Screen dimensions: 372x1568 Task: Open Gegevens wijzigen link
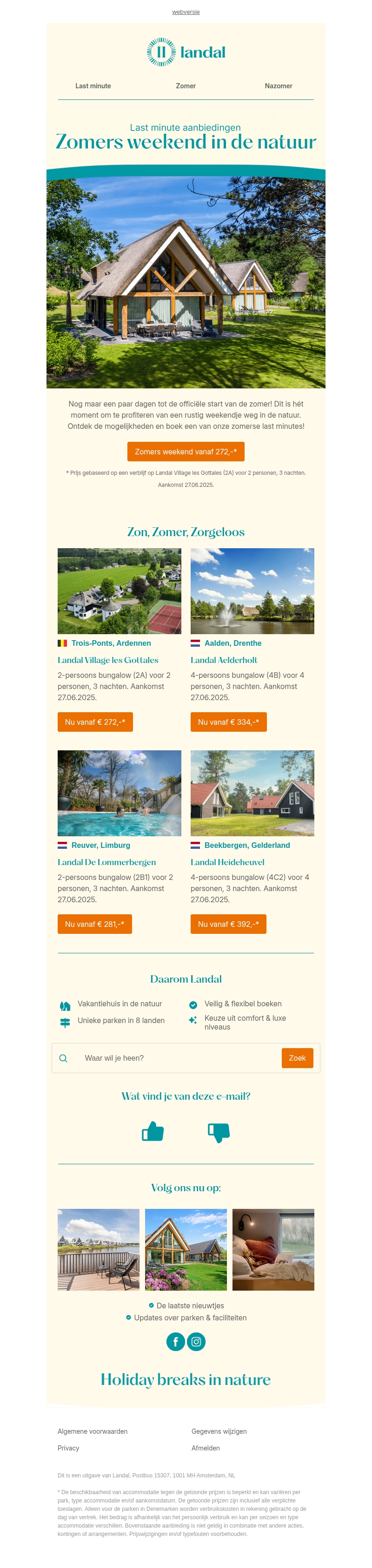coord(219,1431)
